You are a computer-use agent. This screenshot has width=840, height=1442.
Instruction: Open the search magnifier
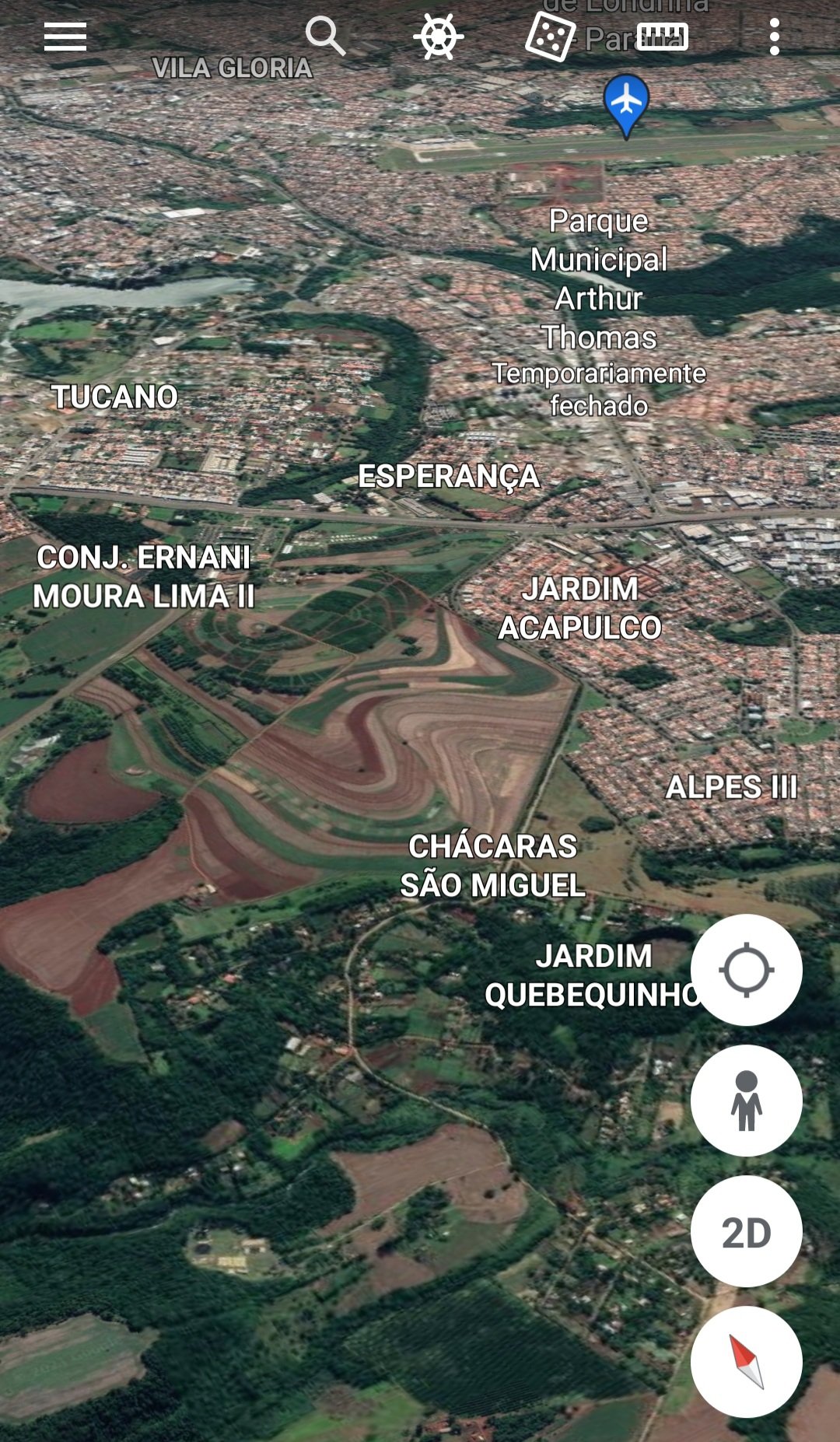(x=325, y=37)
